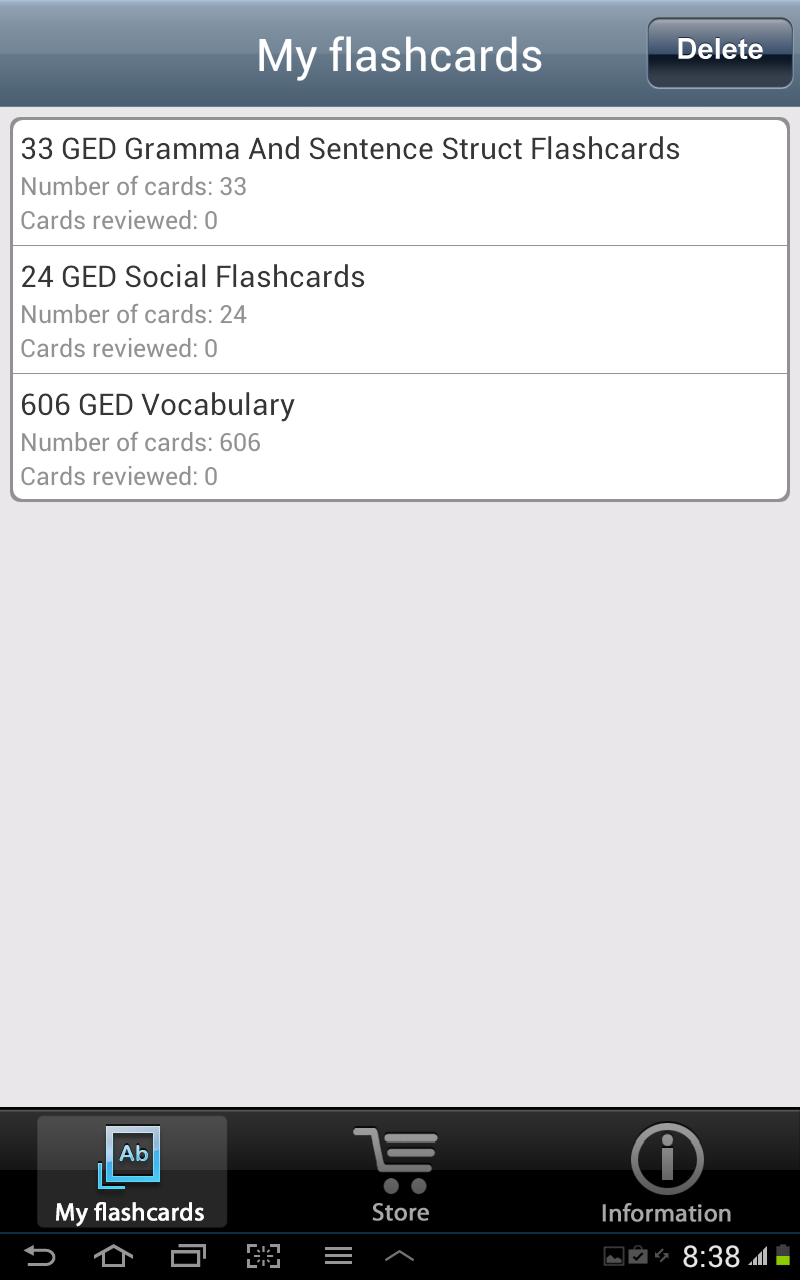This screenshot has width=800, height=1280.
Task: Switch to the Store tab
Action: pyautogui.click(x=398, y=1180)
